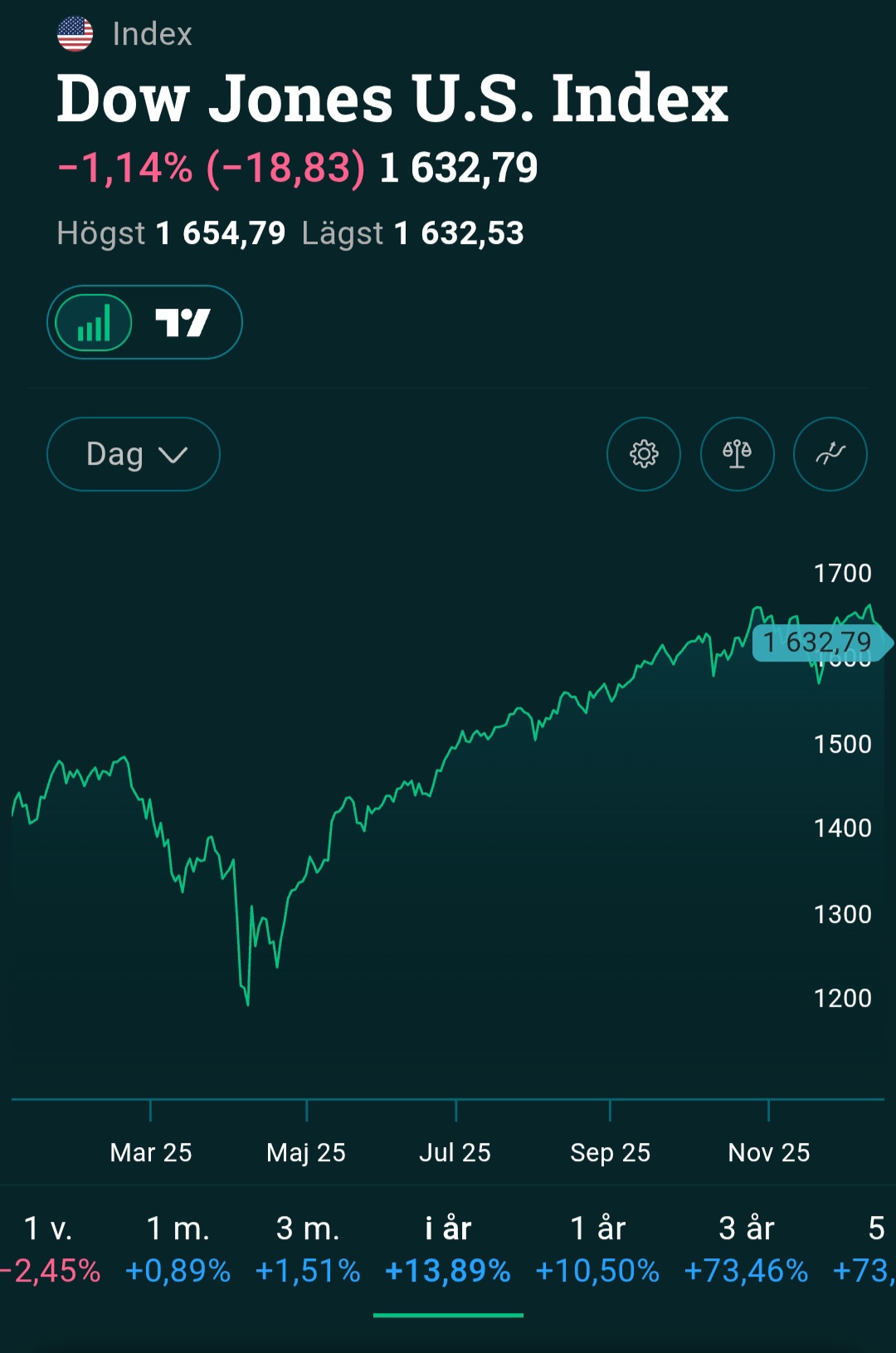Open chart settings gear
The image size is (896, 1353).
pos(644,454)
